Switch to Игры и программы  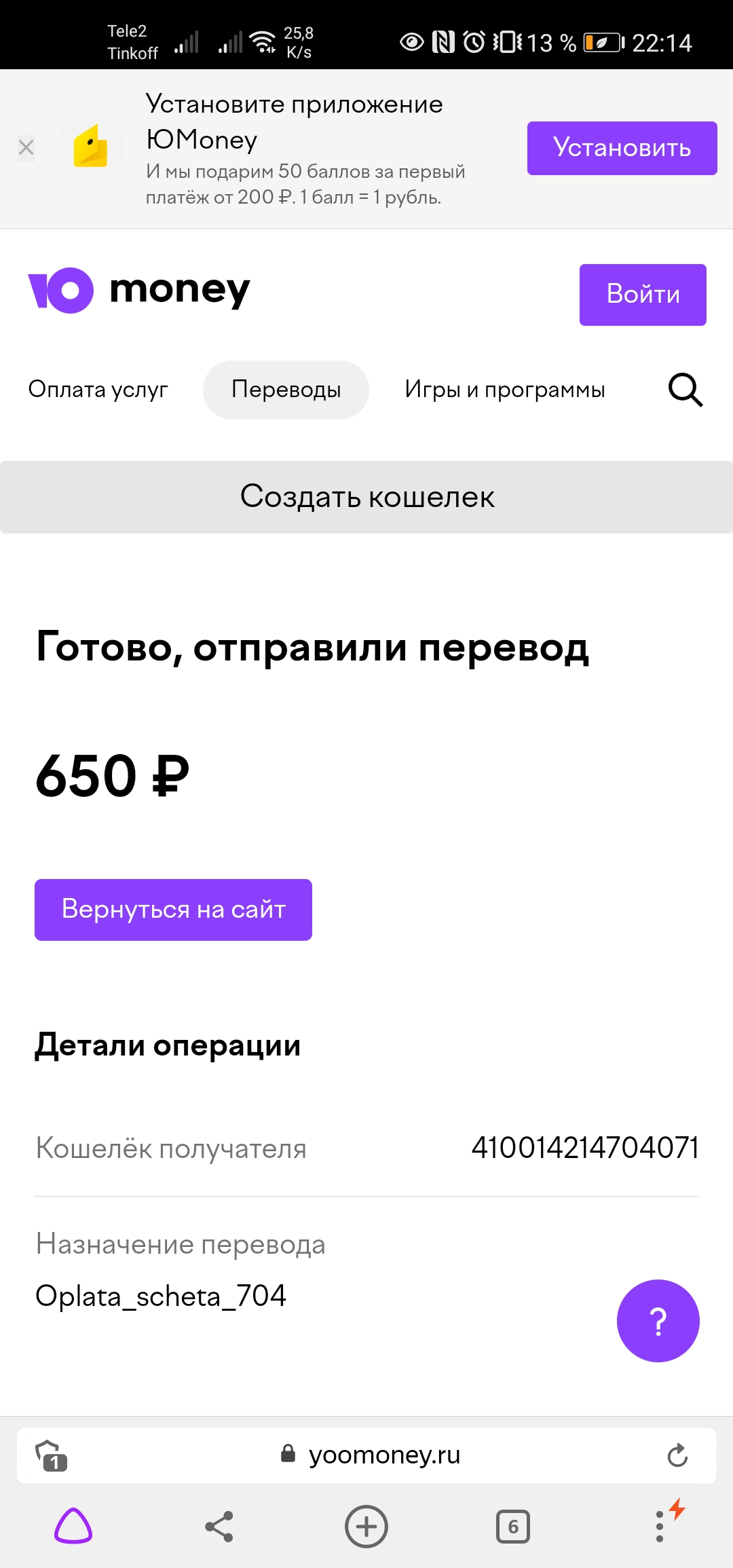[x=504, y=390]
